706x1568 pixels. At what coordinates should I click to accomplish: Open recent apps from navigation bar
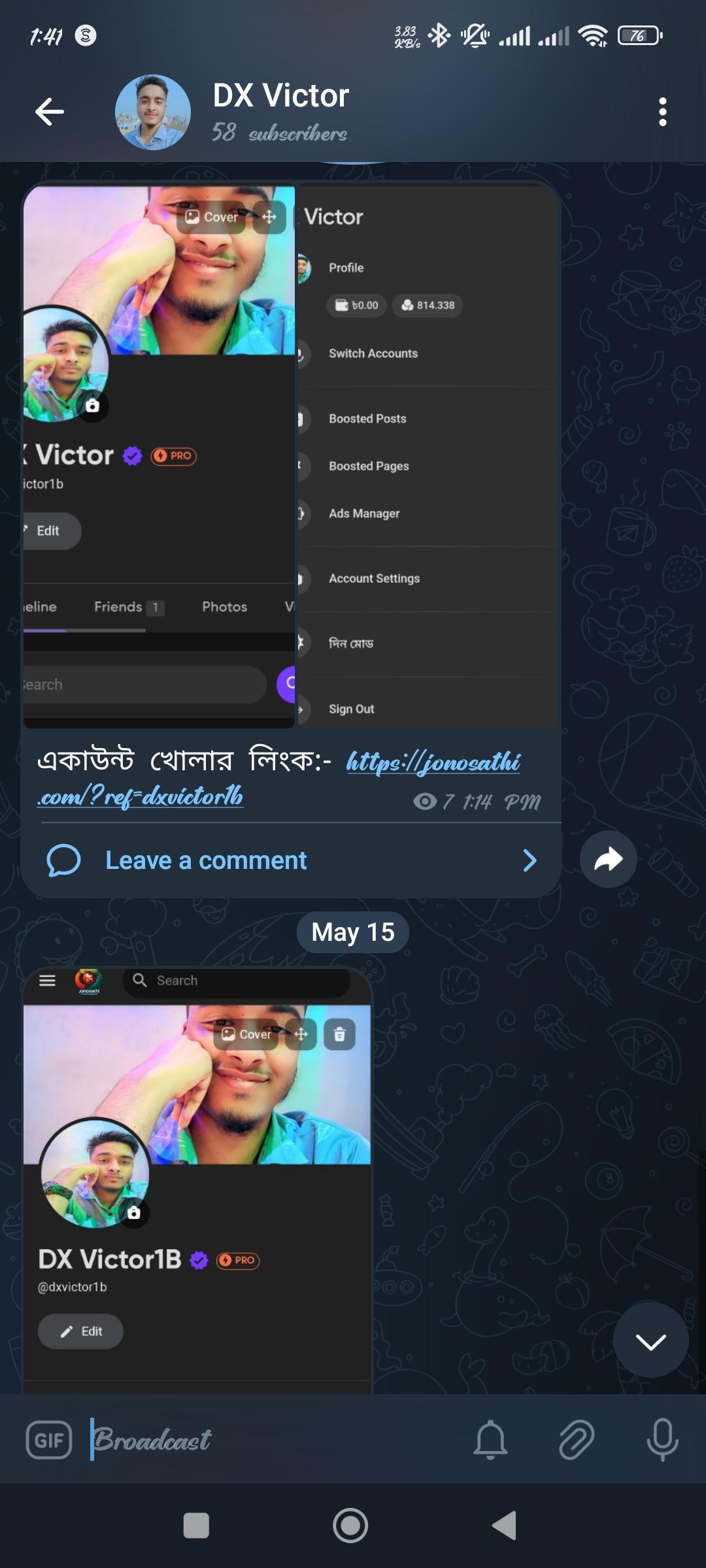pyautogui.click(x=196, y=1526)
